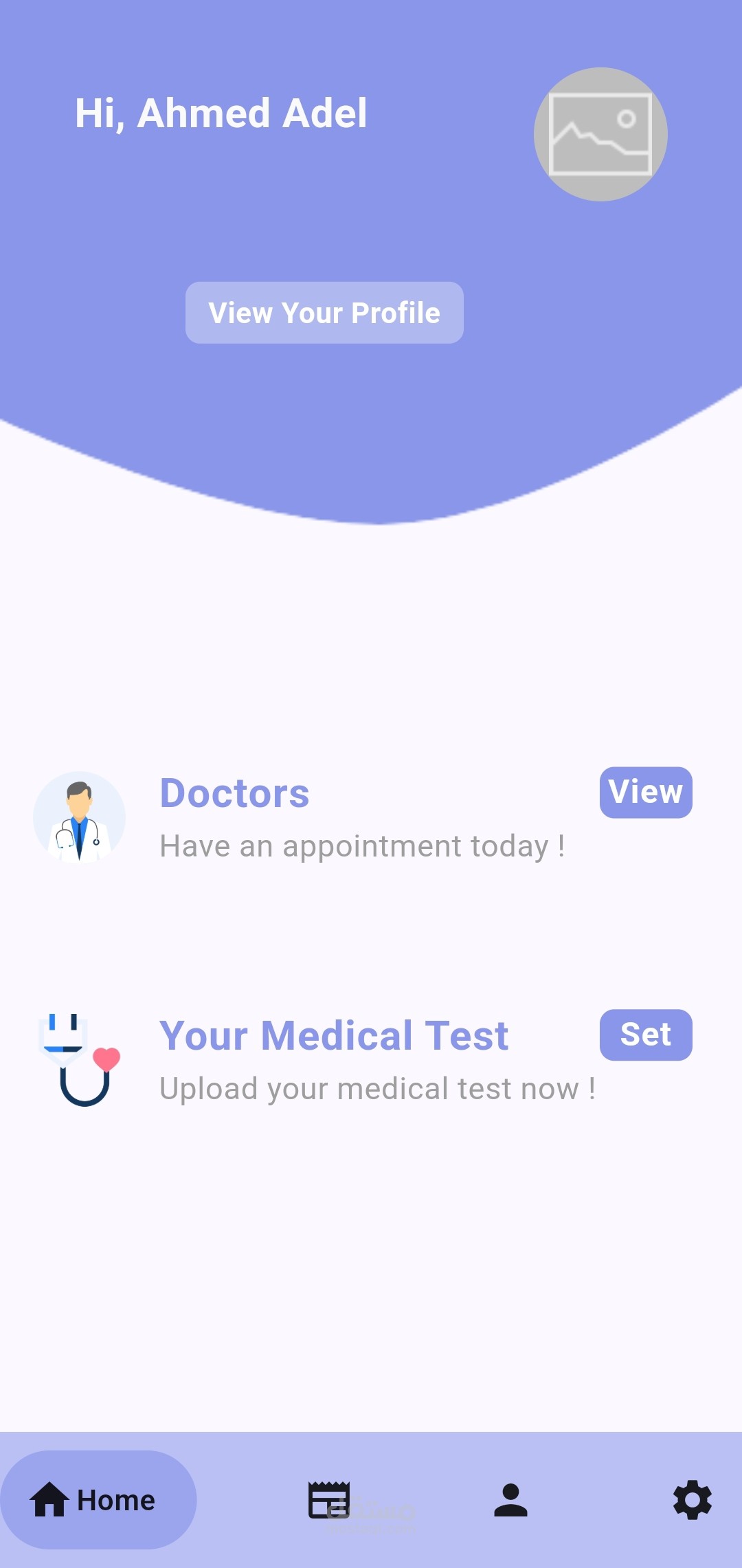The height and width of the screenshot is (1568, 742).
Task: Open the appointments calendar tab
Action: 329,1500
